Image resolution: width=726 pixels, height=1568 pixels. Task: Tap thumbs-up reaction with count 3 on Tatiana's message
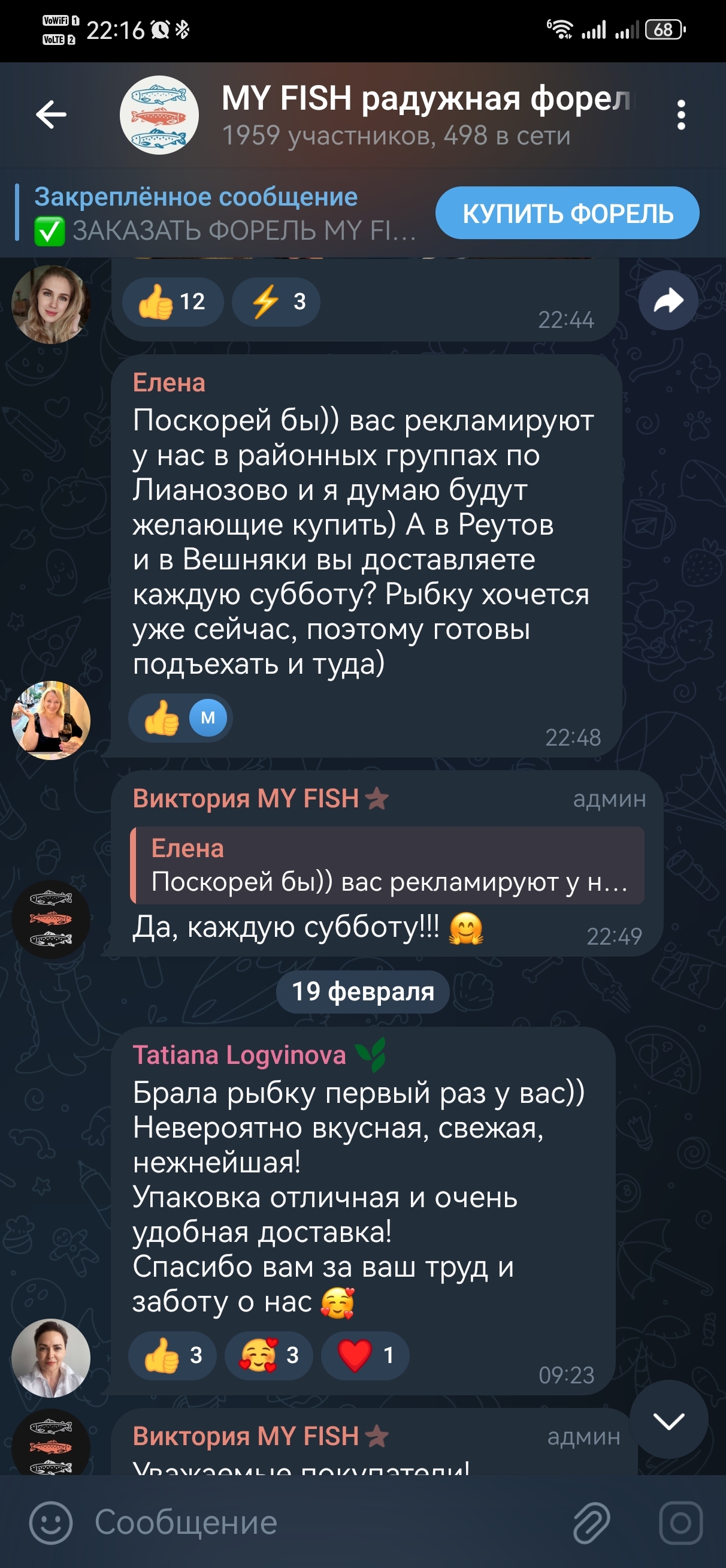click(173, 1355)
